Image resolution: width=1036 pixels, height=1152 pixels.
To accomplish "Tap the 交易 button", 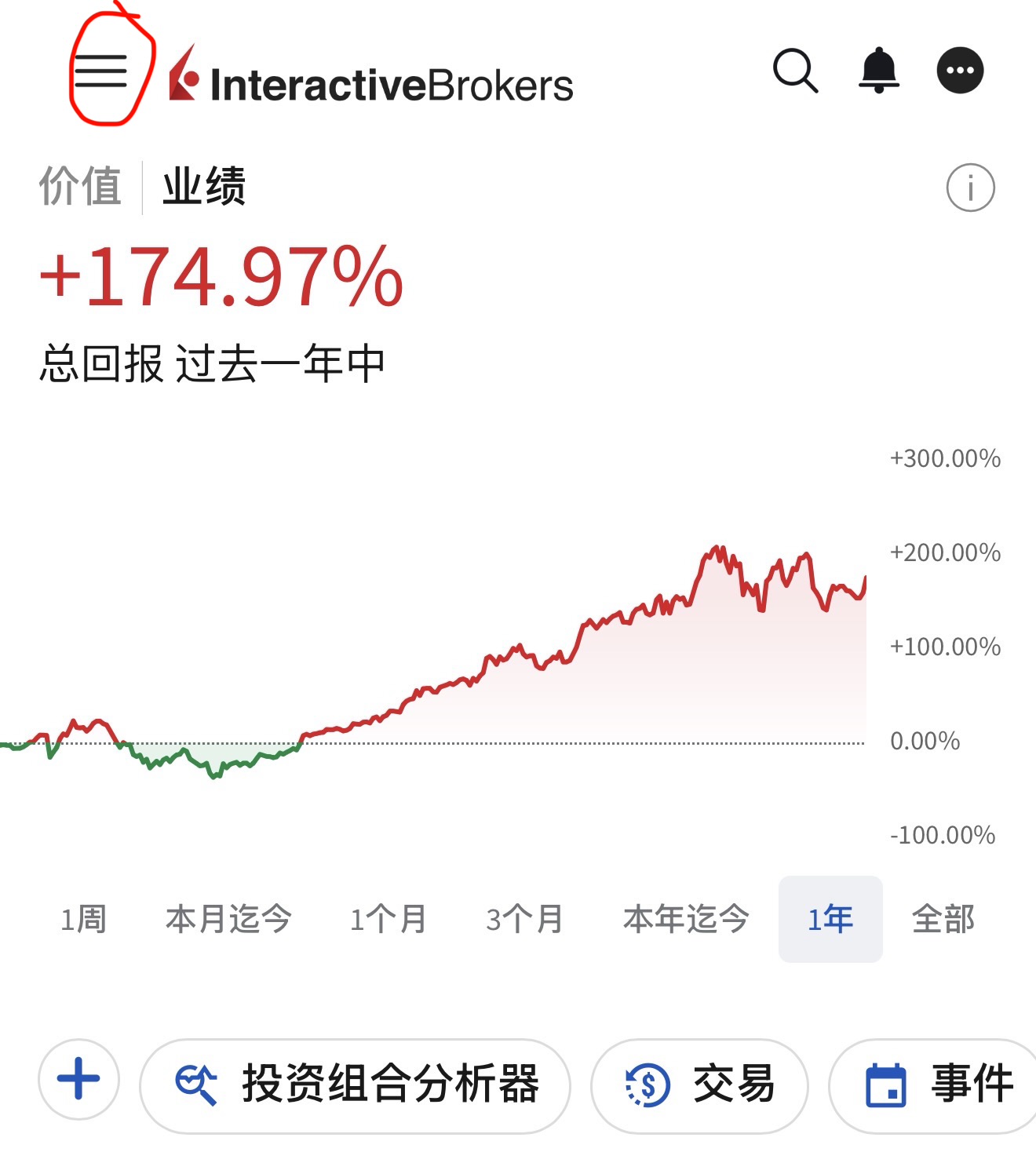I will [699, 1085].
